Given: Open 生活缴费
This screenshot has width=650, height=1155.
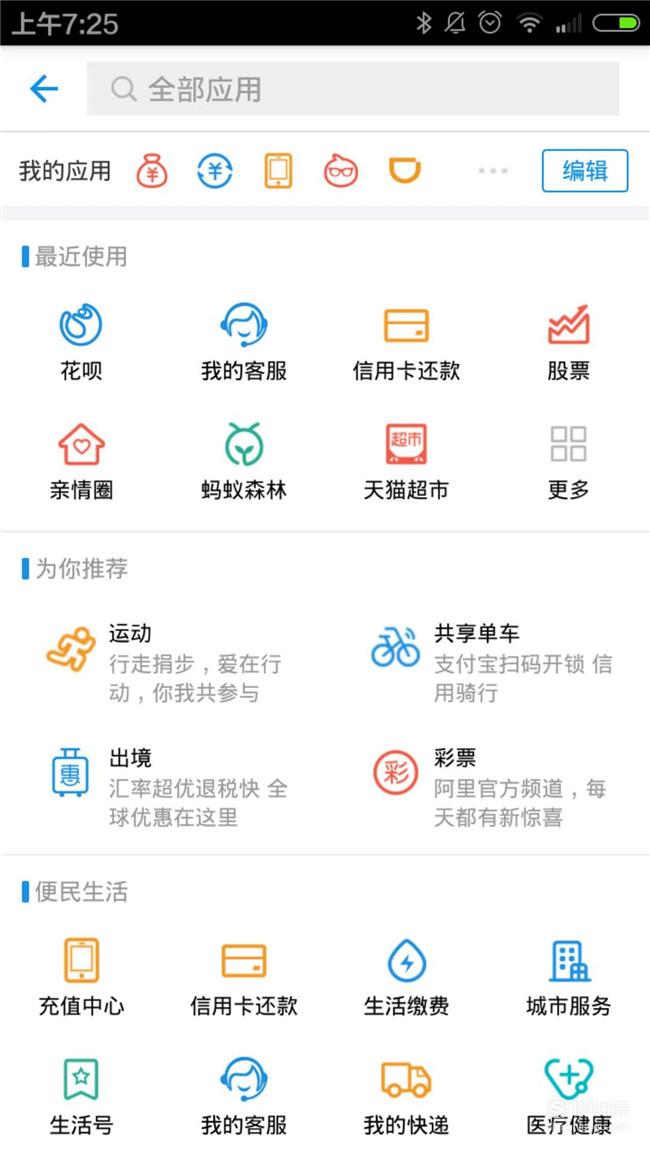Looking at the screenshot, I should point(406,977).
